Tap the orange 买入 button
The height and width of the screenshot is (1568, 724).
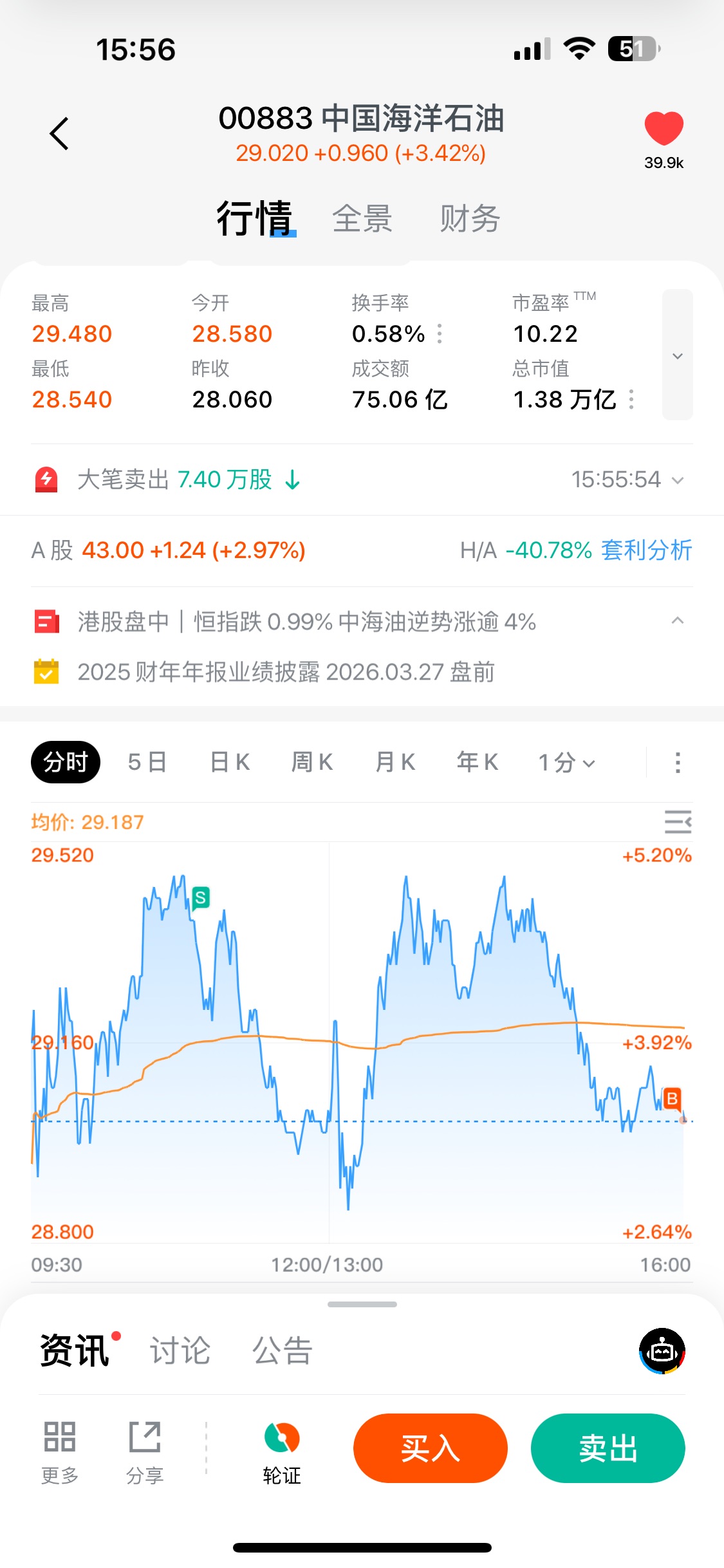pyautogui.click(x=430, y=1448)
